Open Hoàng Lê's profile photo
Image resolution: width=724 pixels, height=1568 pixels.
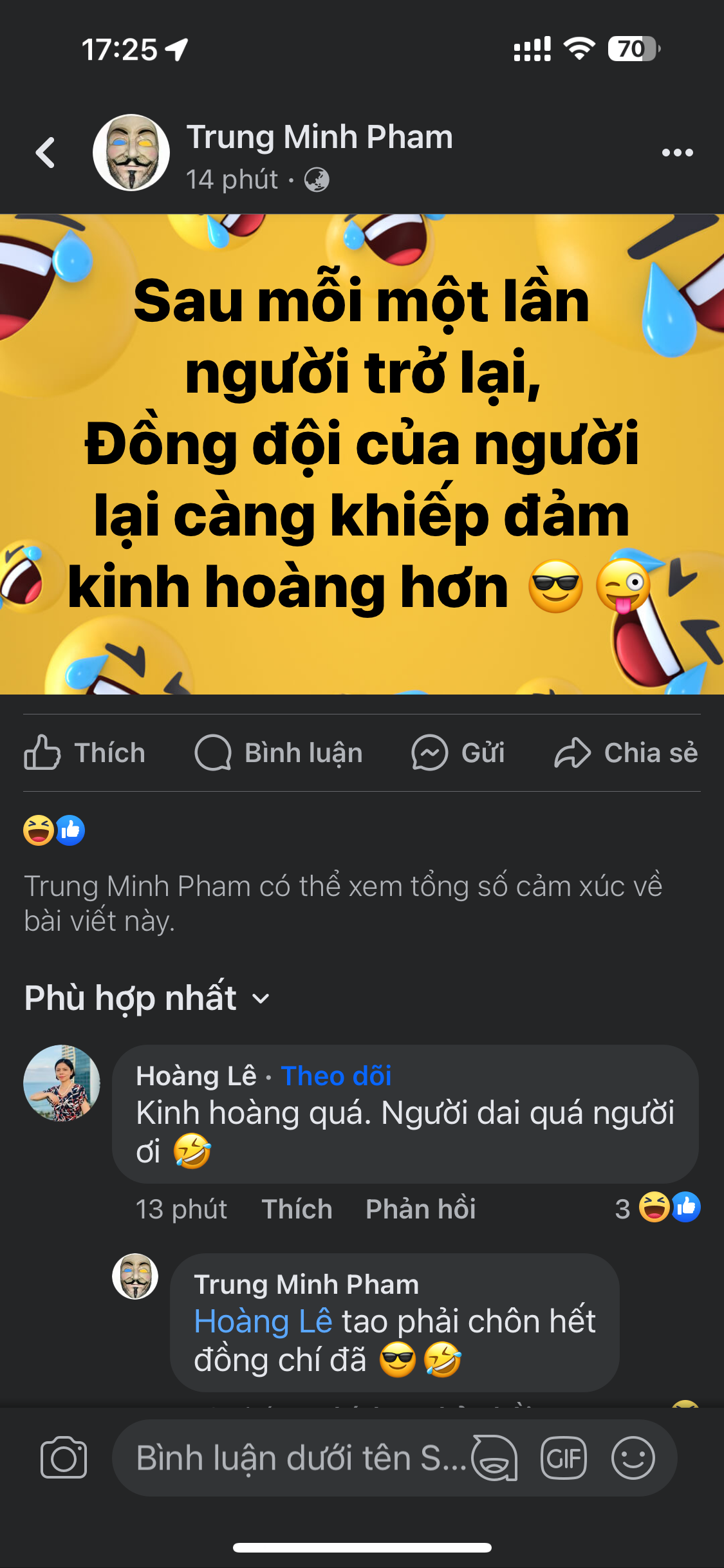62,1083
